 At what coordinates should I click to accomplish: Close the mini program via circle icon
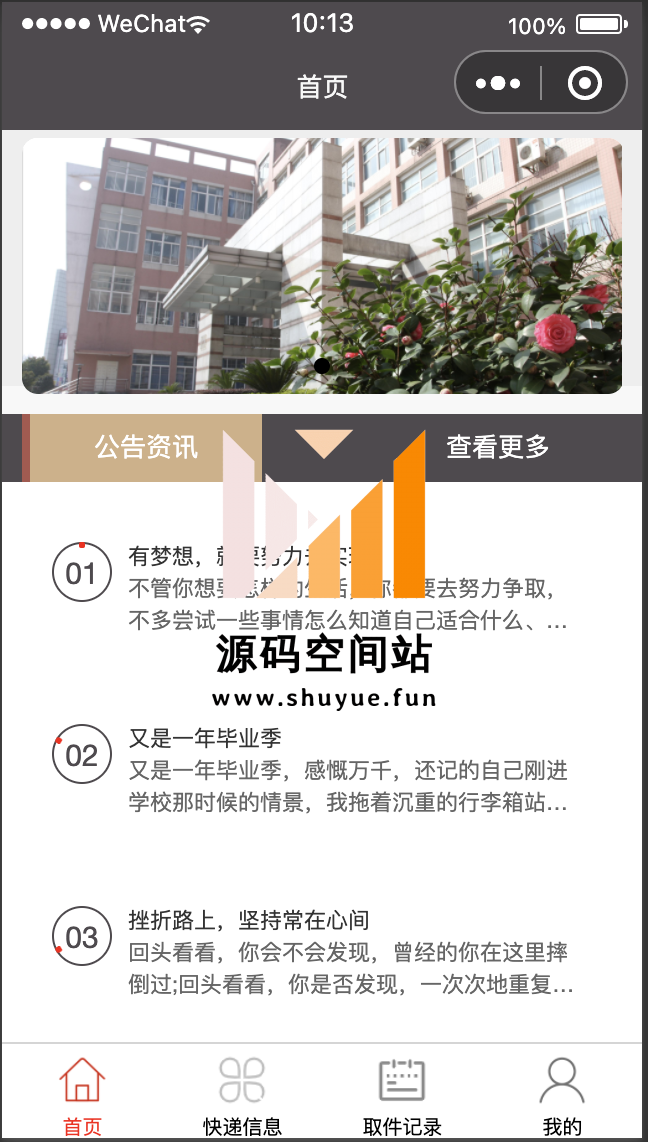[585, 83]
